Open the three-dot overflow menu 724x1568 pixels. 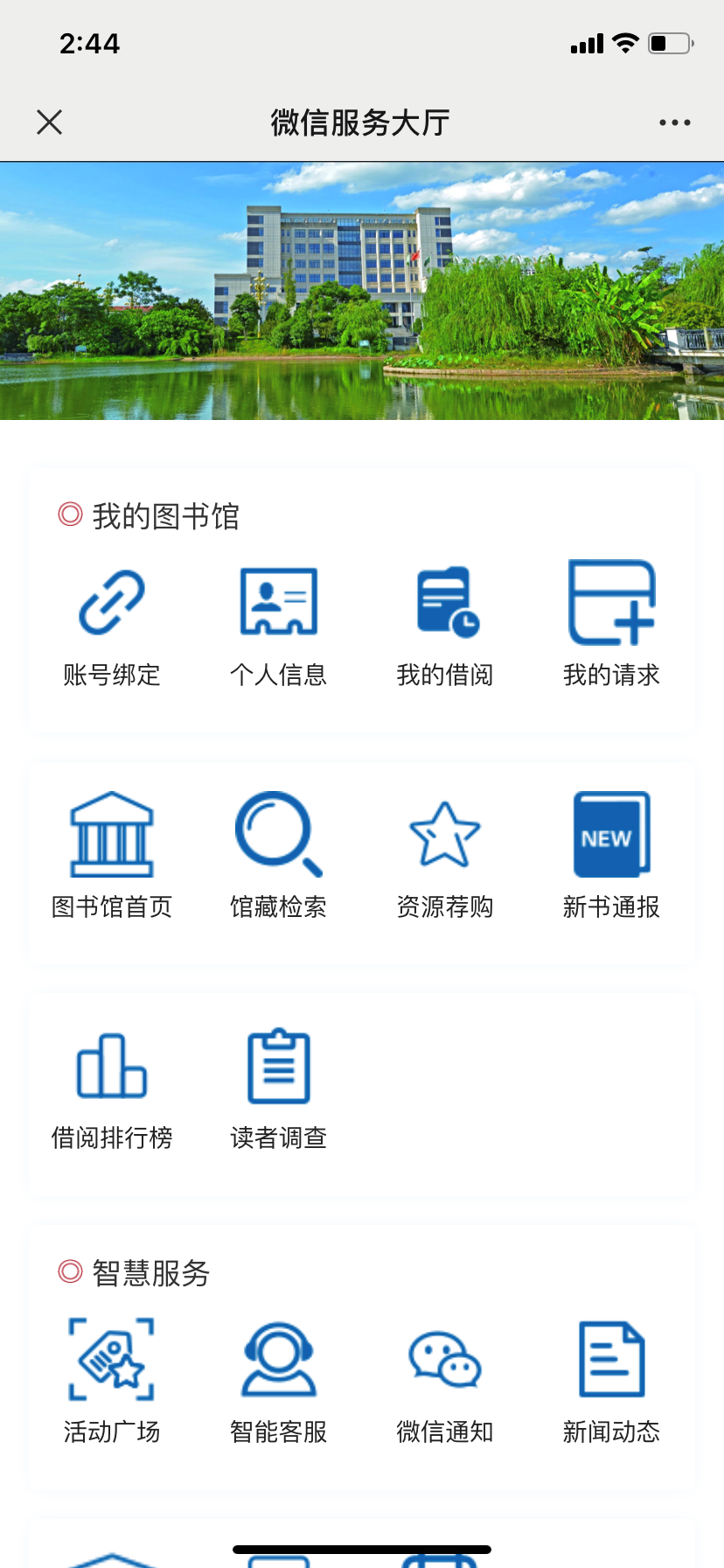click(674, 122)
